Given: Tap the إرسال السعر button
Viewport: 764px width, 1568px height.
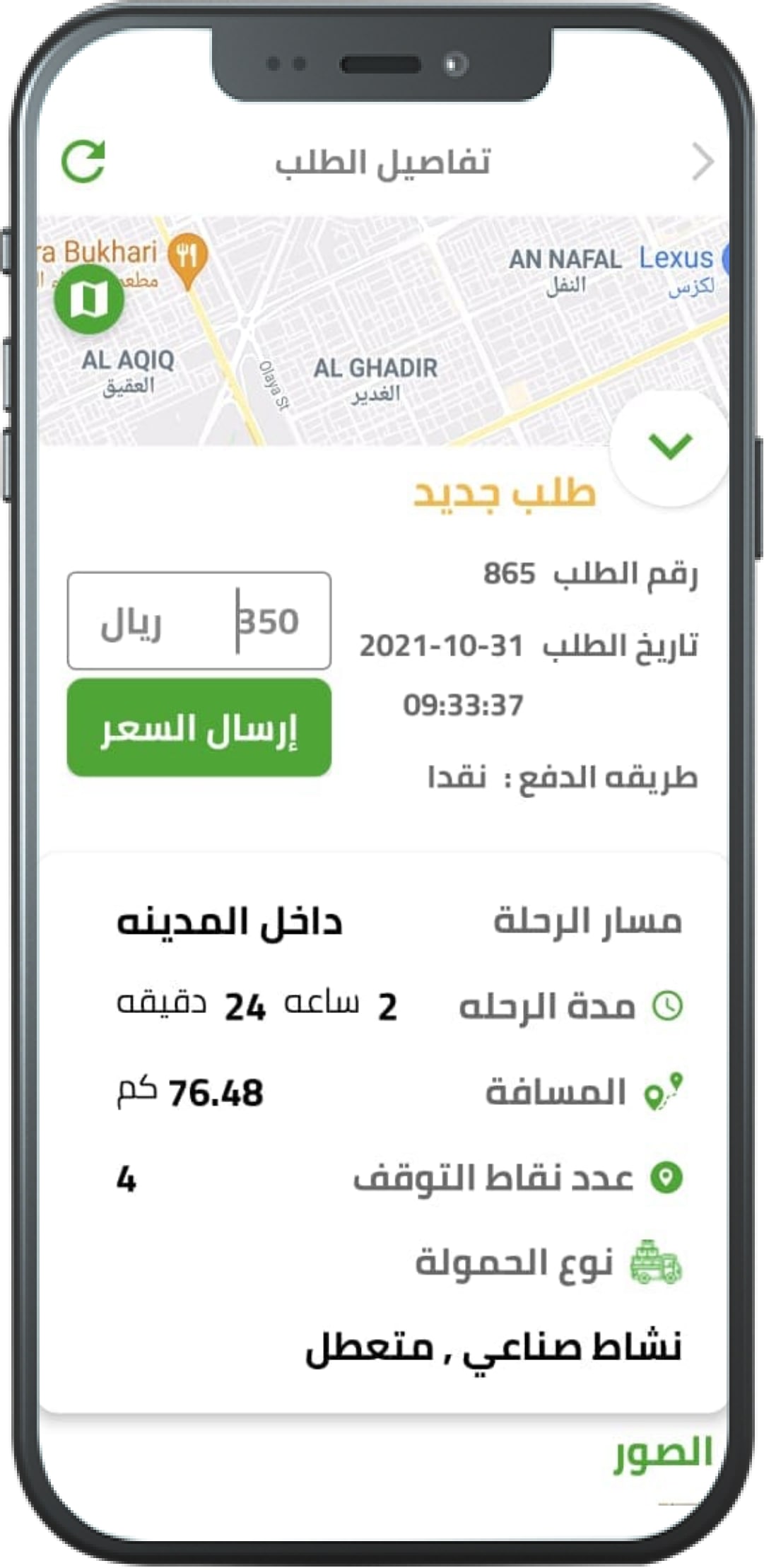Looking at the screenshot, I should 199,728.
